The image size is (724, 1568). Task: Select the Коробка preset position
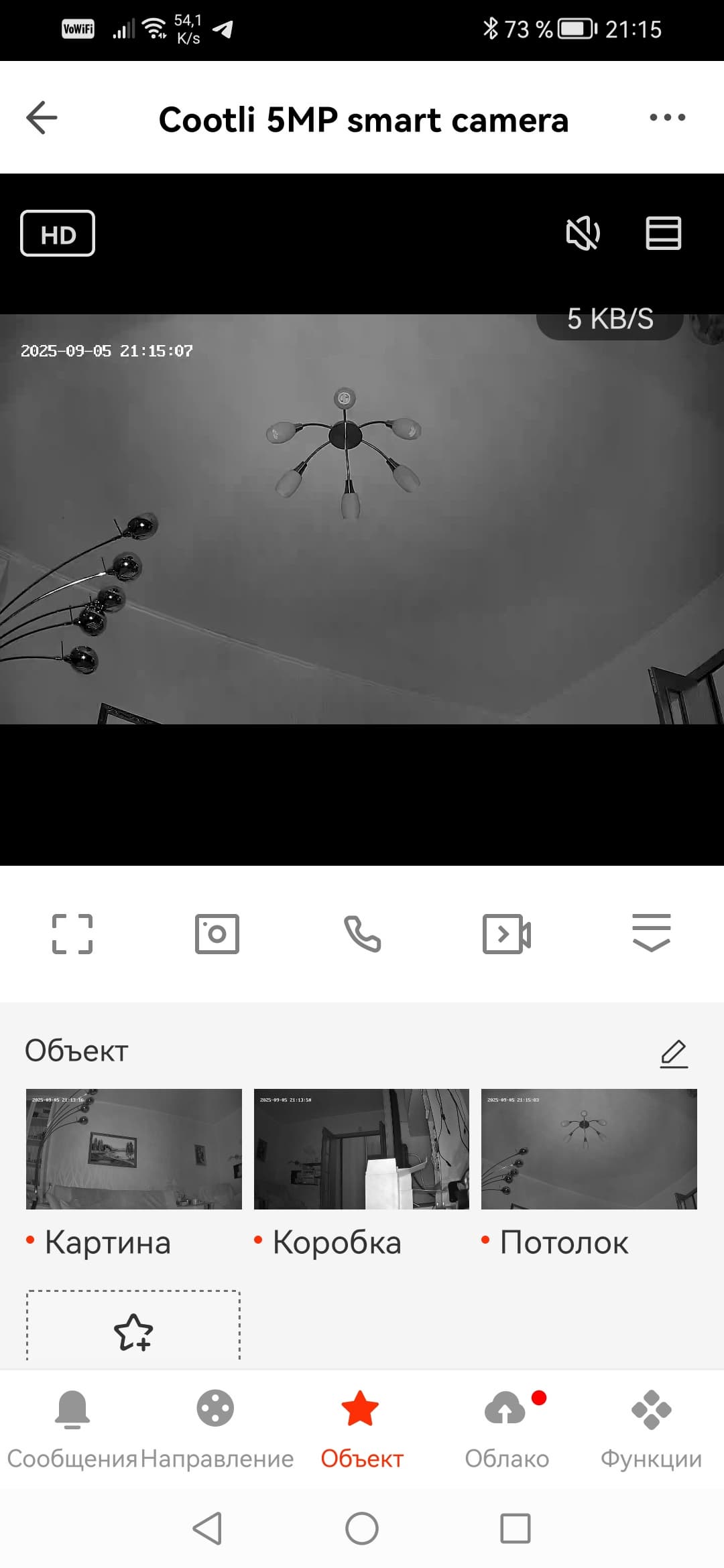tap(361, 1149)
